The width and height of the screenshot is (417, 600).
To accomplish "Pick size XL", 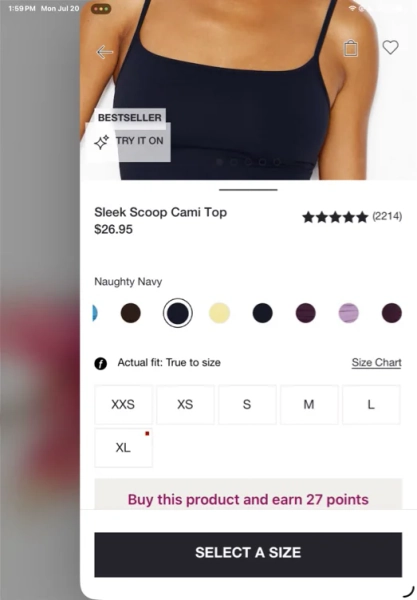I will click(x=123, y=447).
